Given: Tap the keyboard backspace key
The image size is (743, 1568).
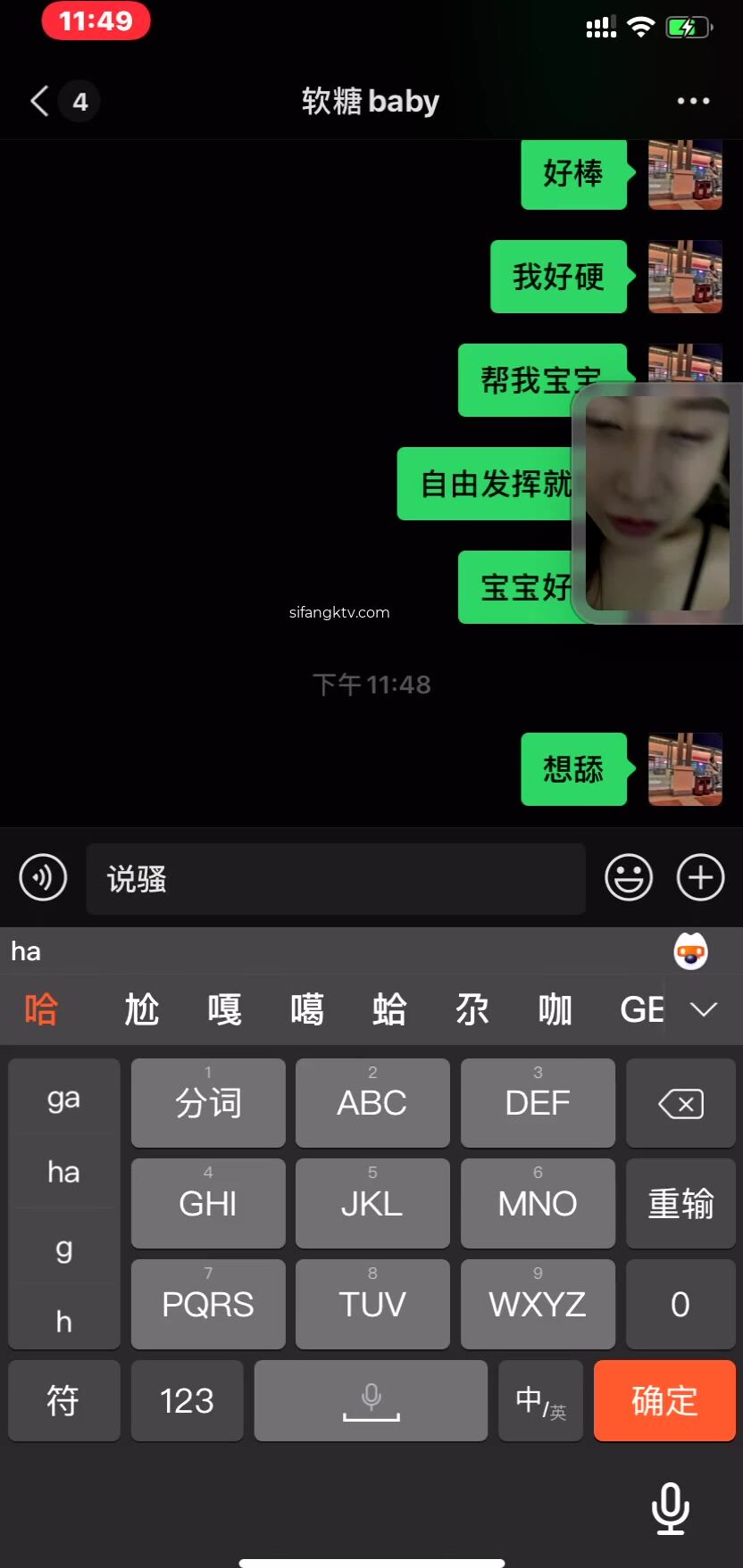Looking at the screenshot, I should (680, 1104).
